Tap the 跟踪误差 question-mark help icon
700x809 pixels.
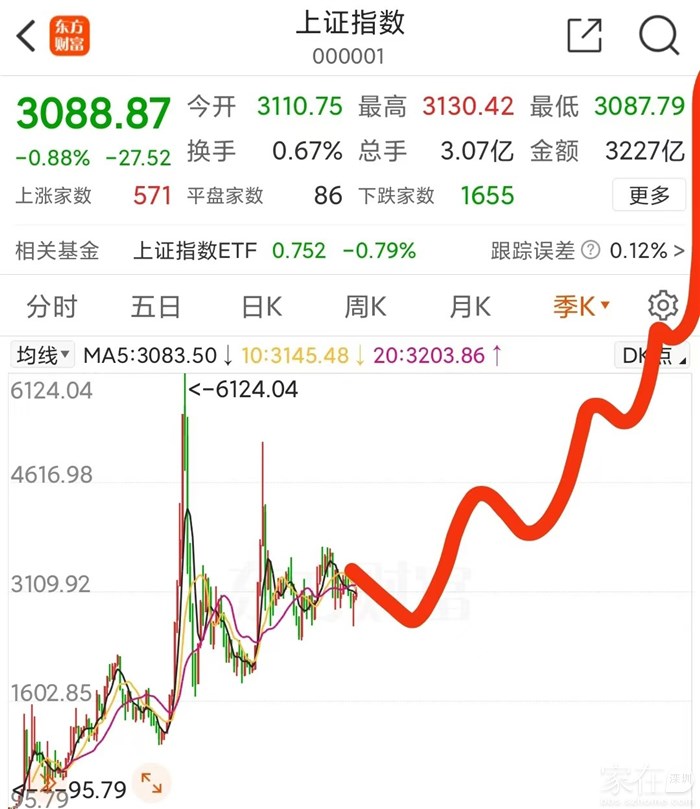pos(591,250)
